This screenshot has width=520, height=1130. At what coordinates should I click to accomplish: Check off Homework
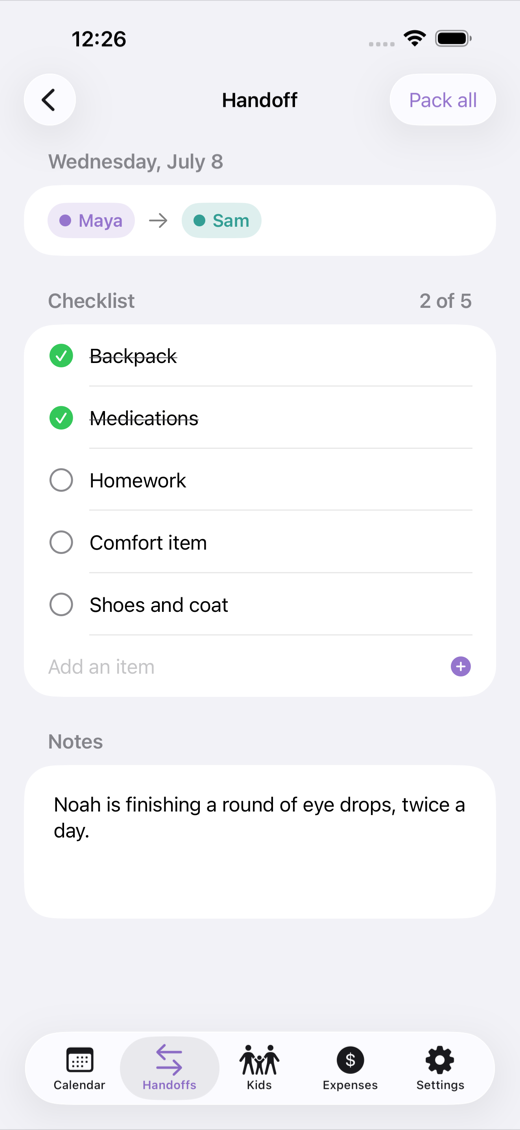click(61, 481)
